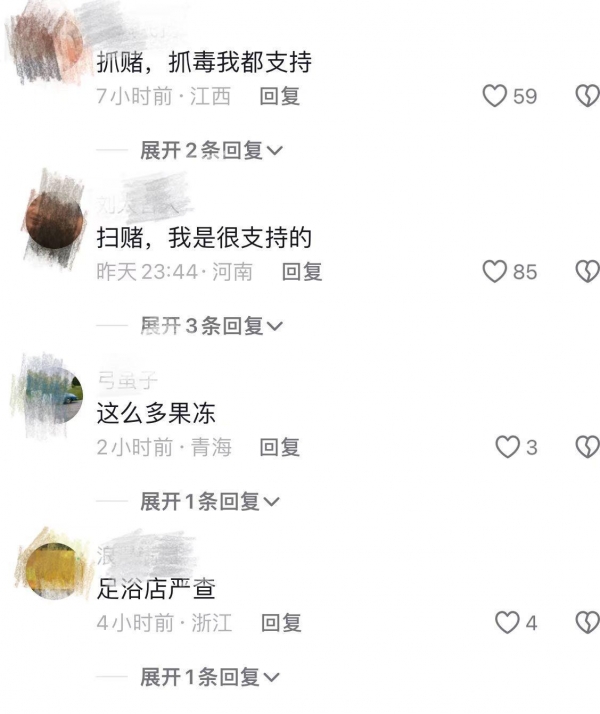
Task: Dislike the comment "抓赌，抓毒我都支持"
Action: coord(587,97)
